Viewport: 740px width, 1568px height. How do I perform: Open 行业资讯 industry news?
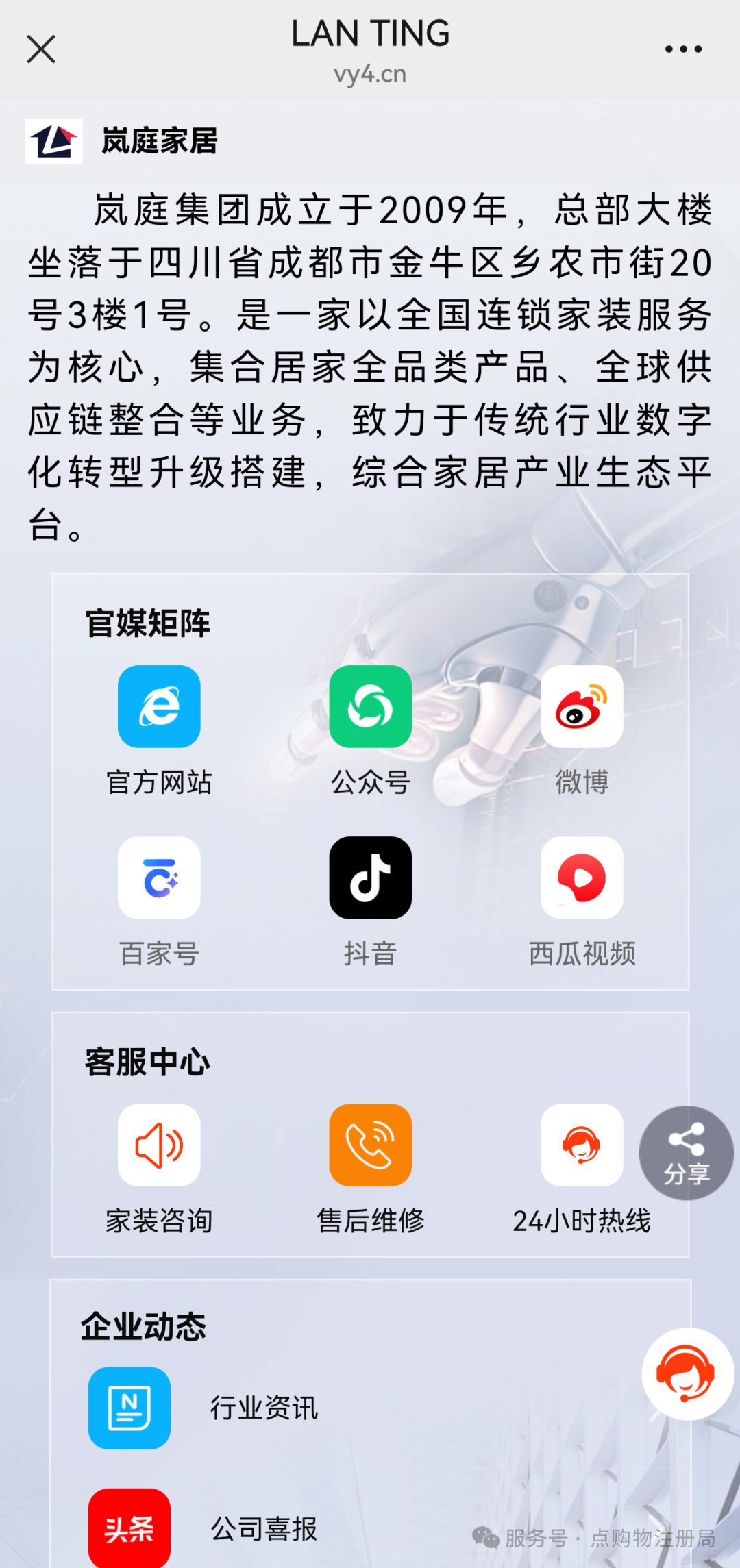coord(264,1408)
